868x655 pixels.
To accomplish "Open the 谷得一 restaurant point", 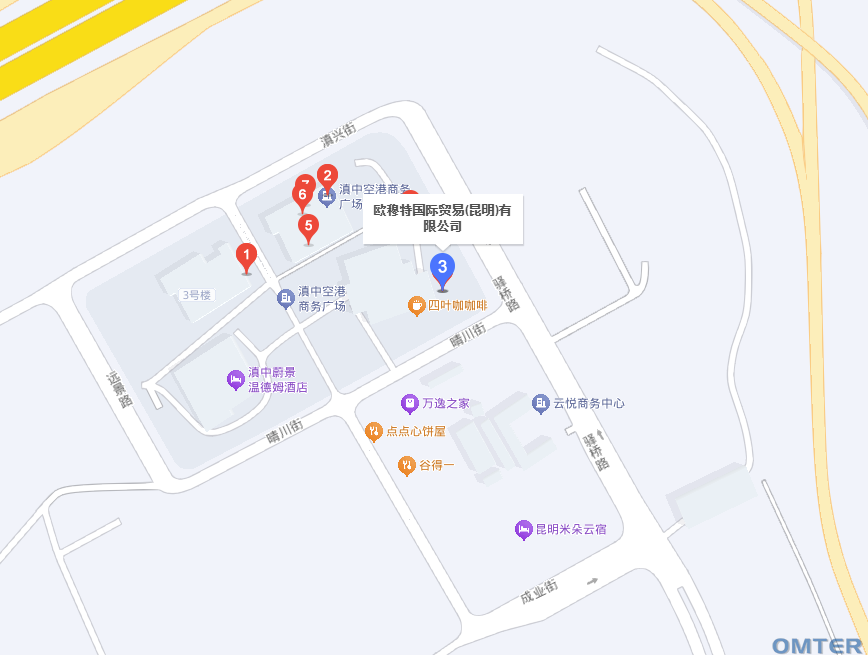I will pyautogui.click(x=406, y=465).
